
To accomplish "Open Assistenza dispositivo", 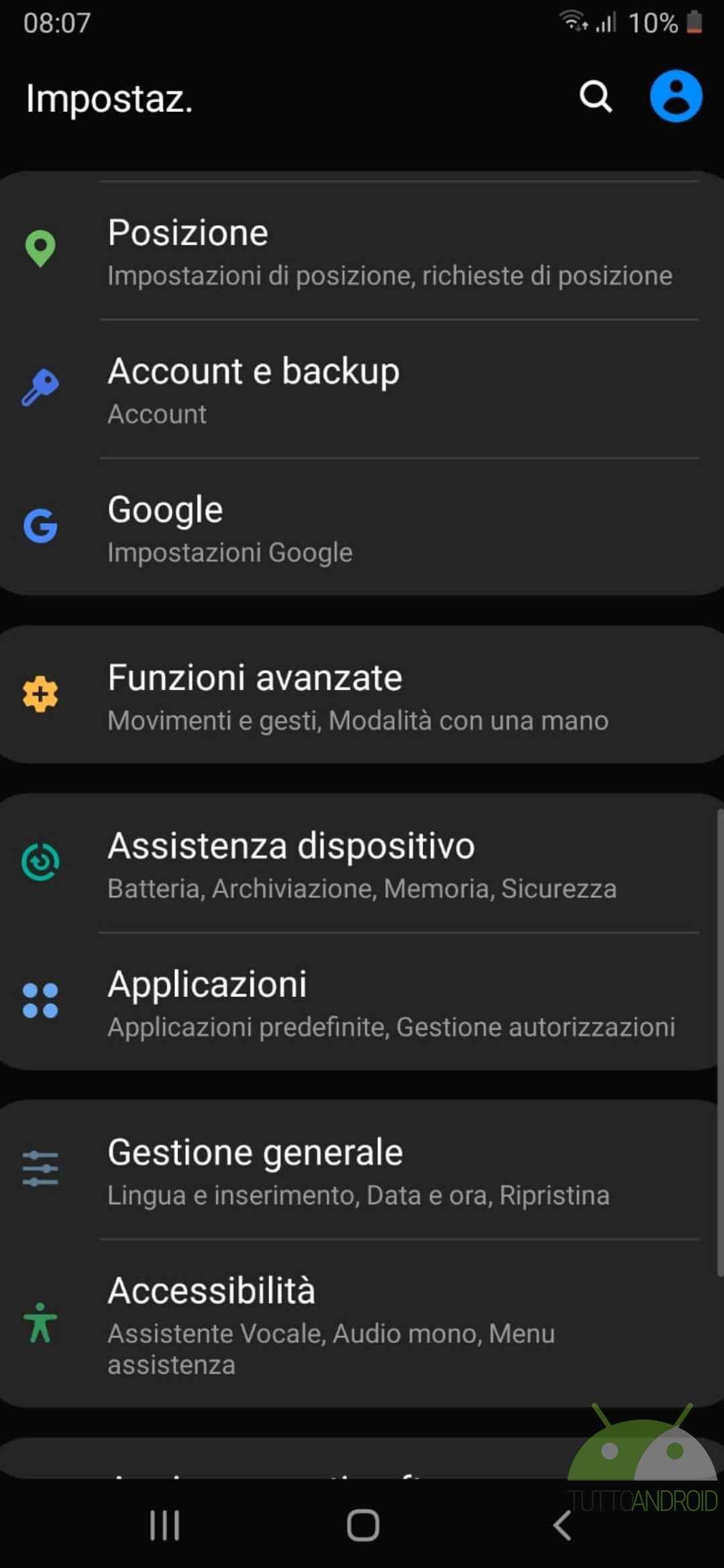I will click(362, 863).
